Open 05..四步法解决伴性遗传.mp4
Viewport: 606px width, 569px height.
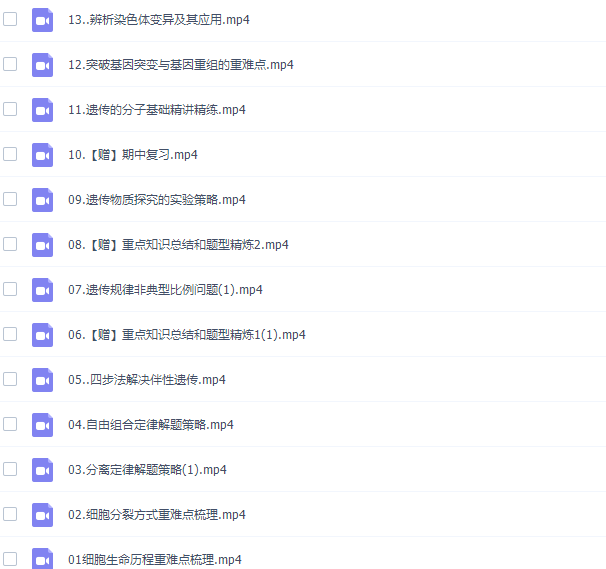[x=147, y=379]
